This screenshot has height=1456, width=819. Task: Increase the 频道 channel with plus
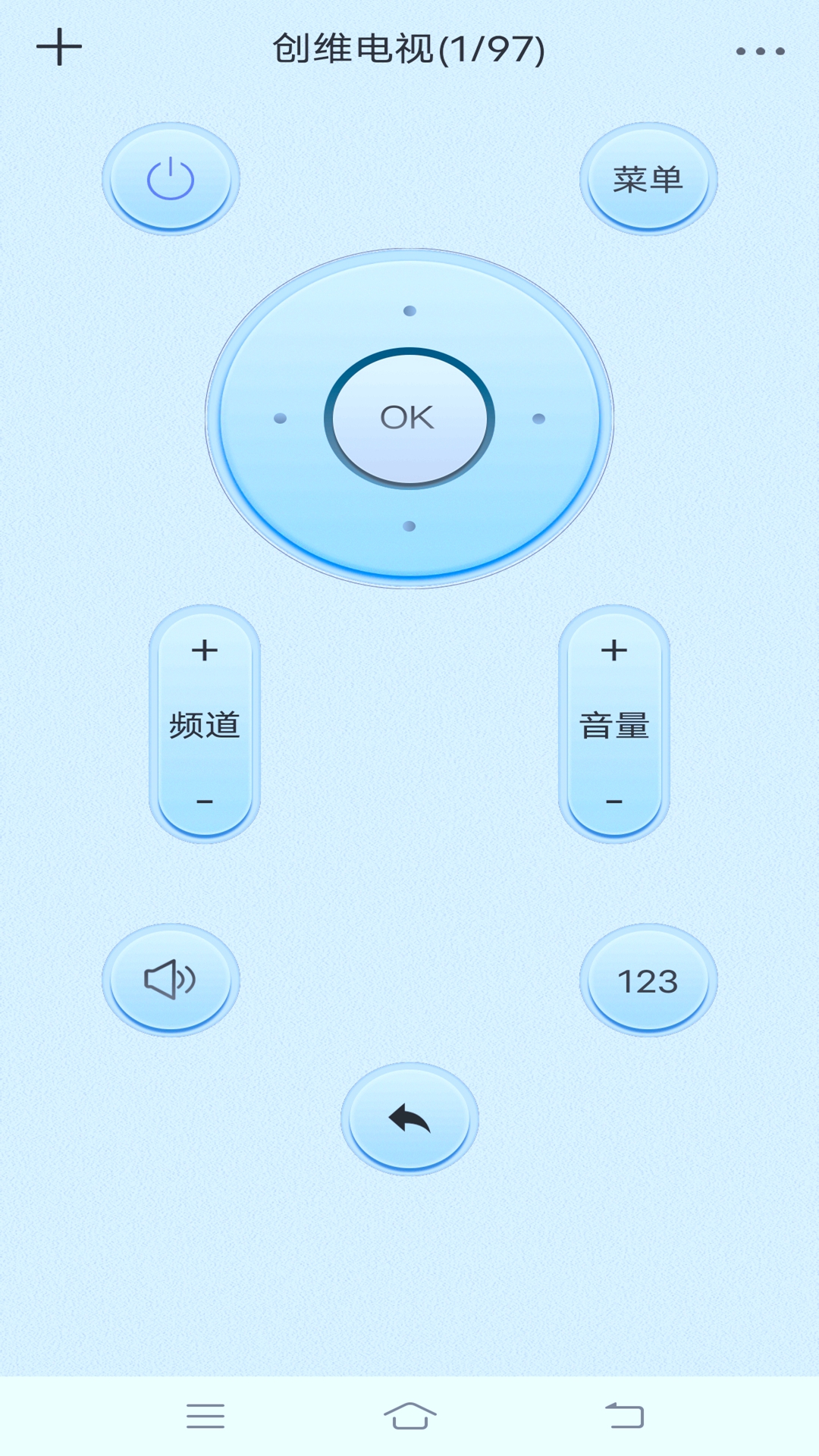tap(205, 651)
